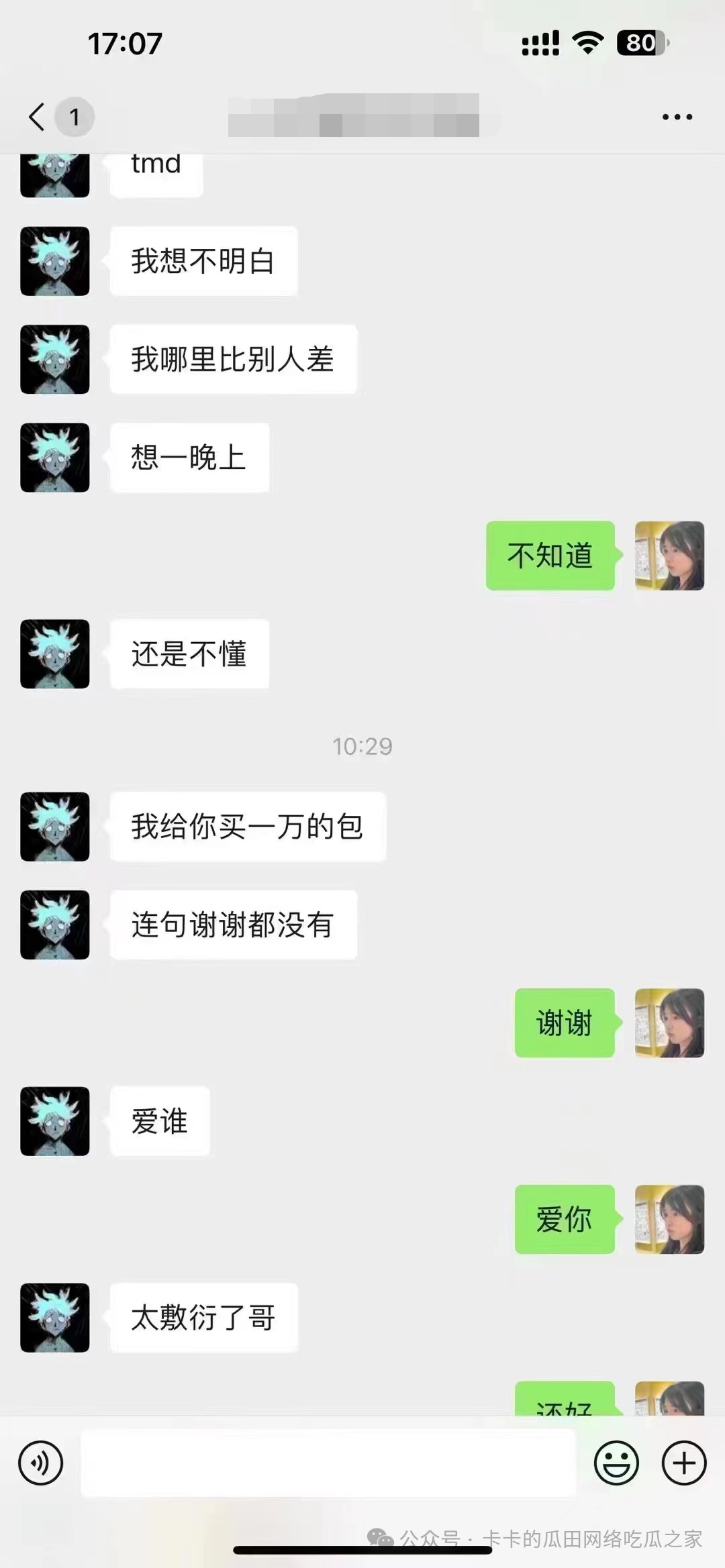Tap the 10:29 timestamp divider

point(362,745)
